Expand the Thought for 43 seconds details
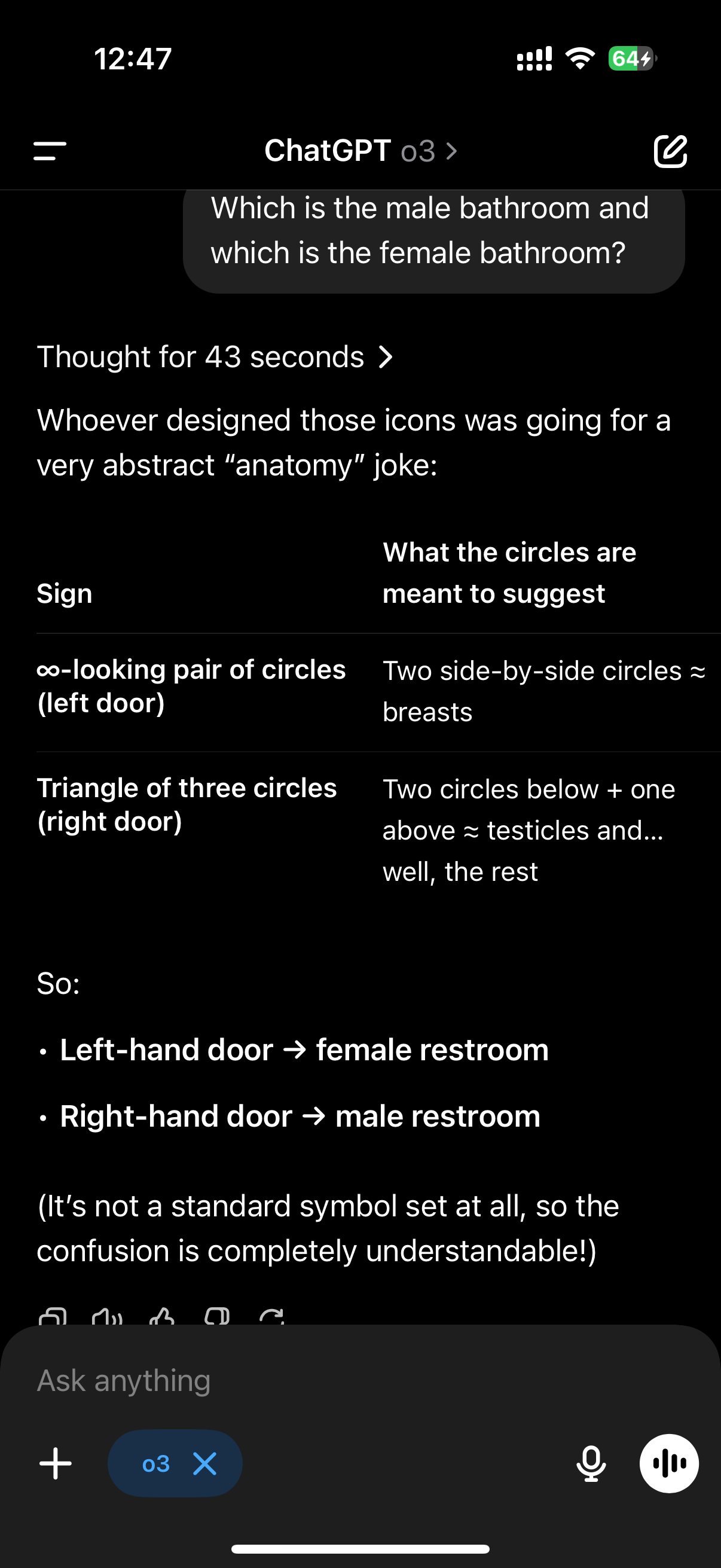 pos(215,356)
